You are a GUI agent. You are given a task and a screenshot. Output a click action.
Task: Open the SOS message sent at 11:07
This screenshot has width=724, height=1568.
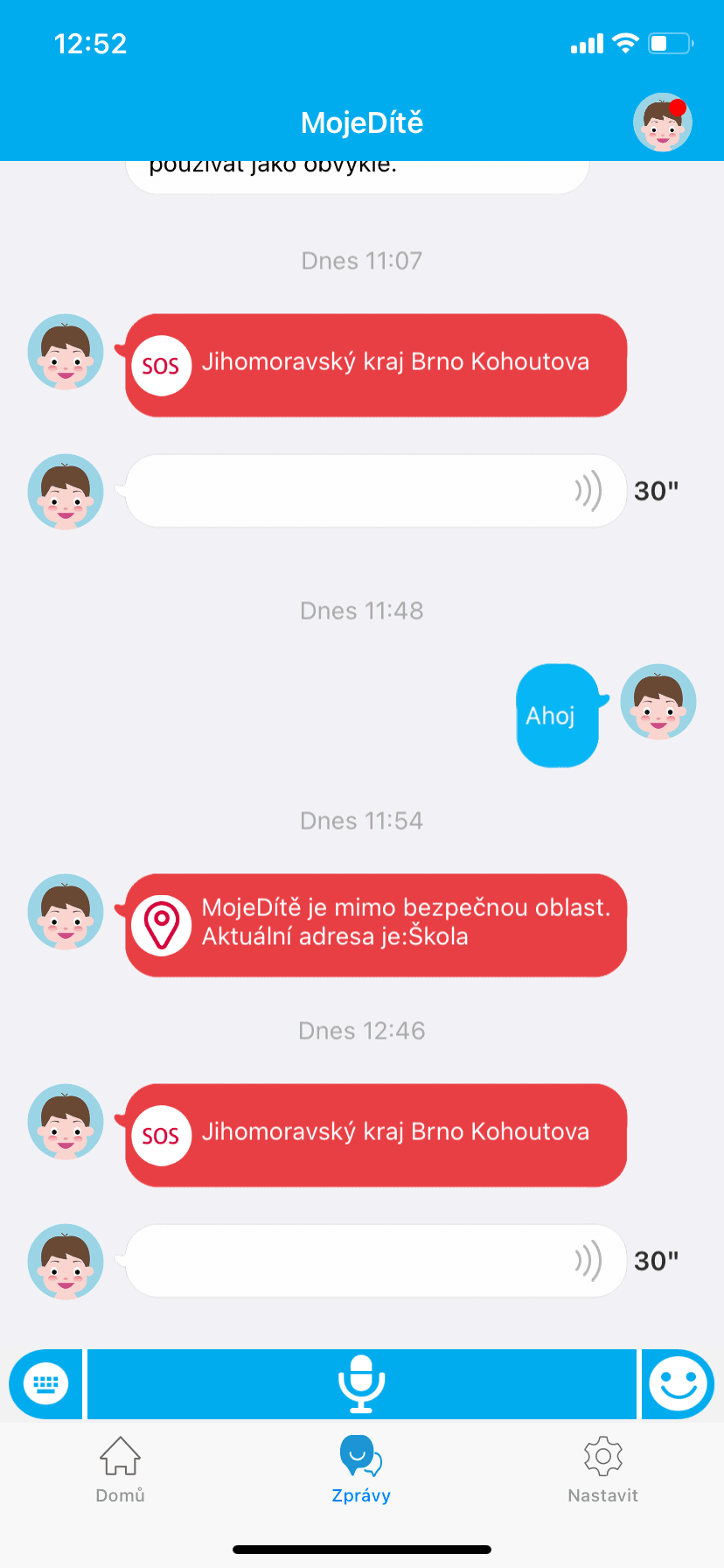376,365
